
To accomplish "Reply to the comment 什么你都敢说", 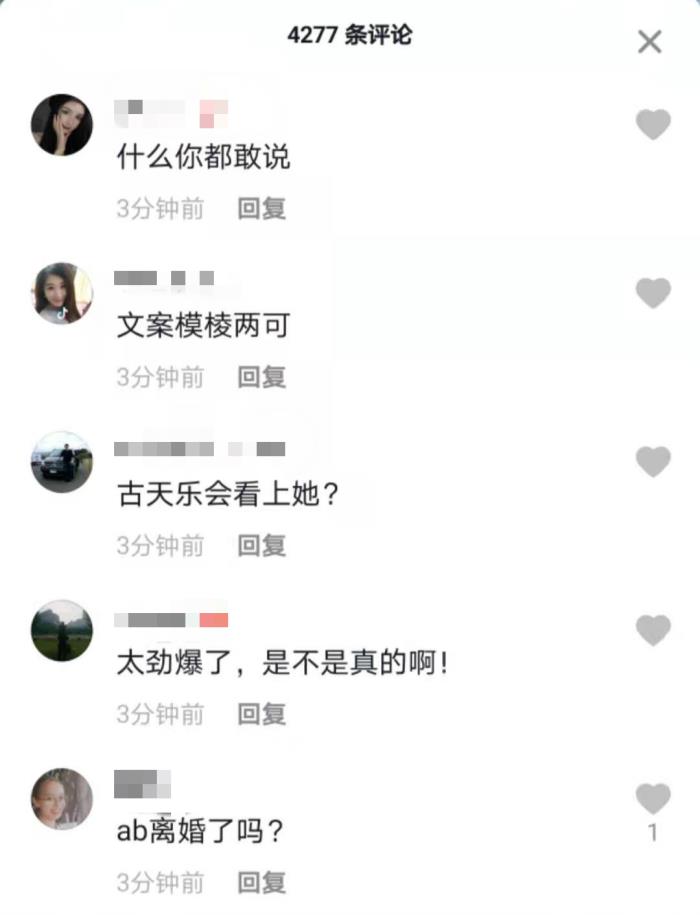I will coord(262,209).
